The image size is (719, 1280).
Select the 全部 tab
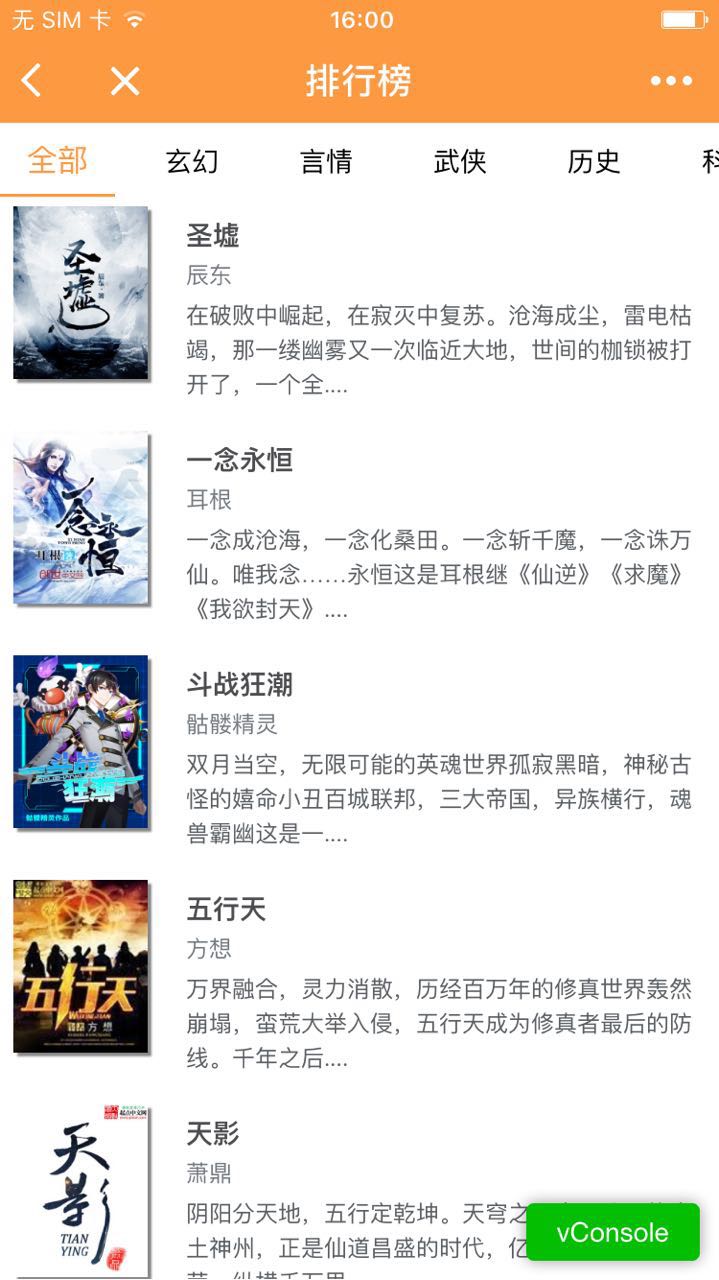pyautogui.click(x=58, y=160)
